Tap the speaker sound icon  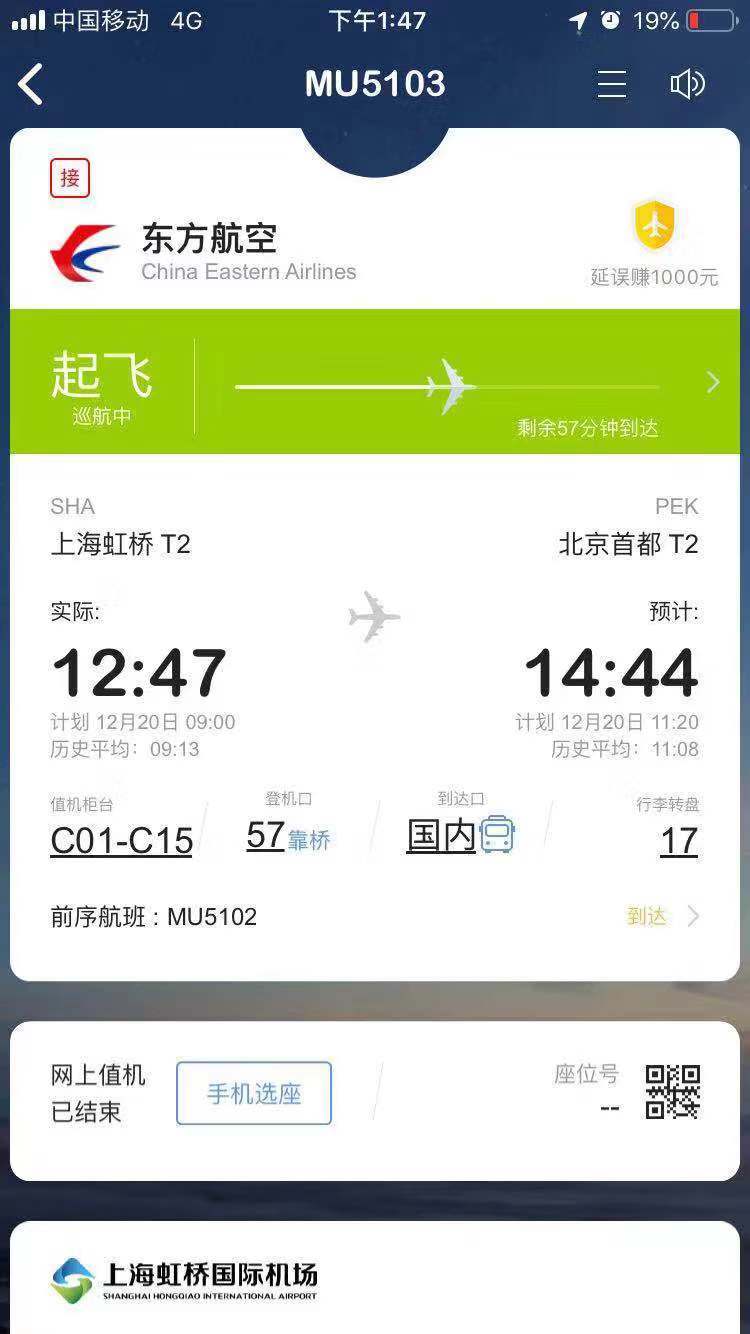coord(688,85)
